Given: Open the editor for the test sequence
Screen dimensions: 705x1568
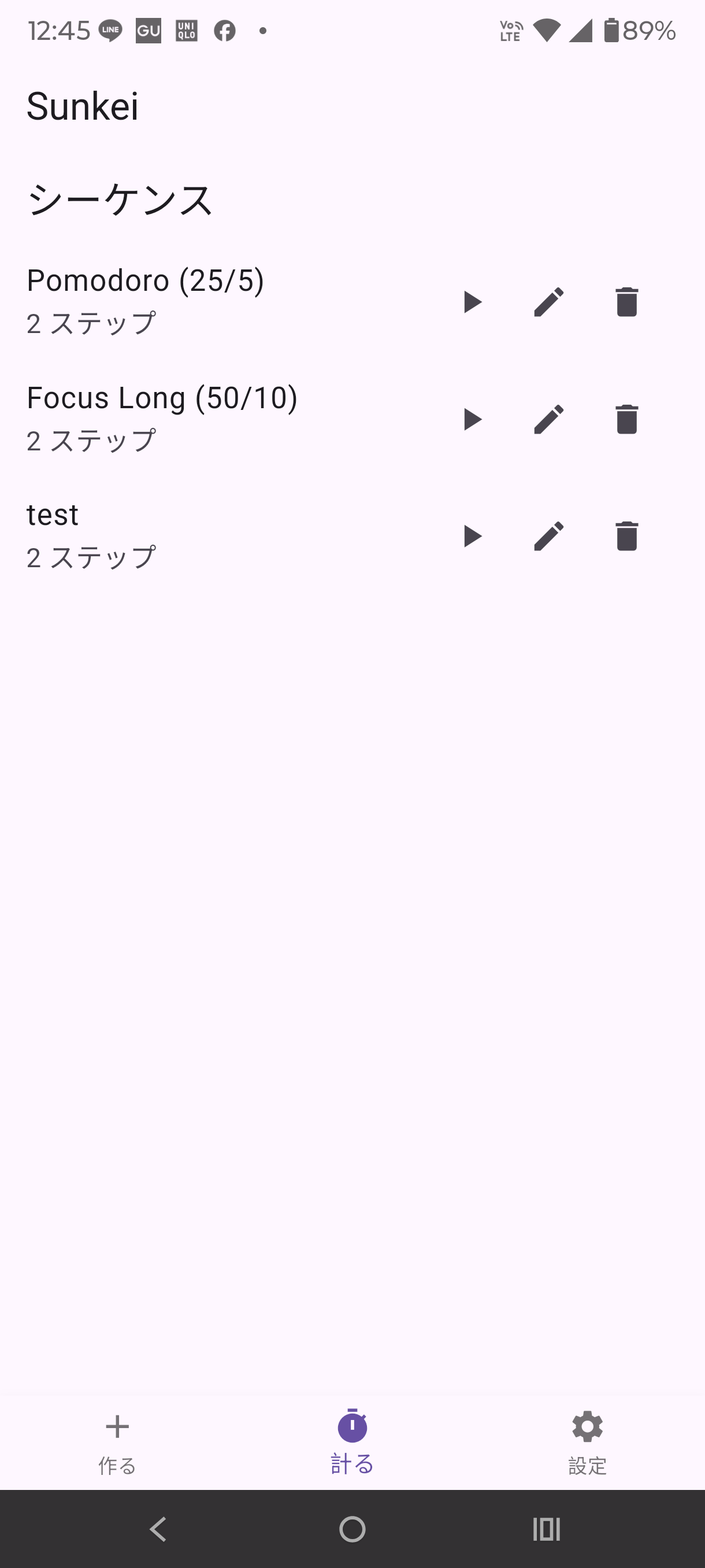Looking at the screenshot, I should pos(548,537).
